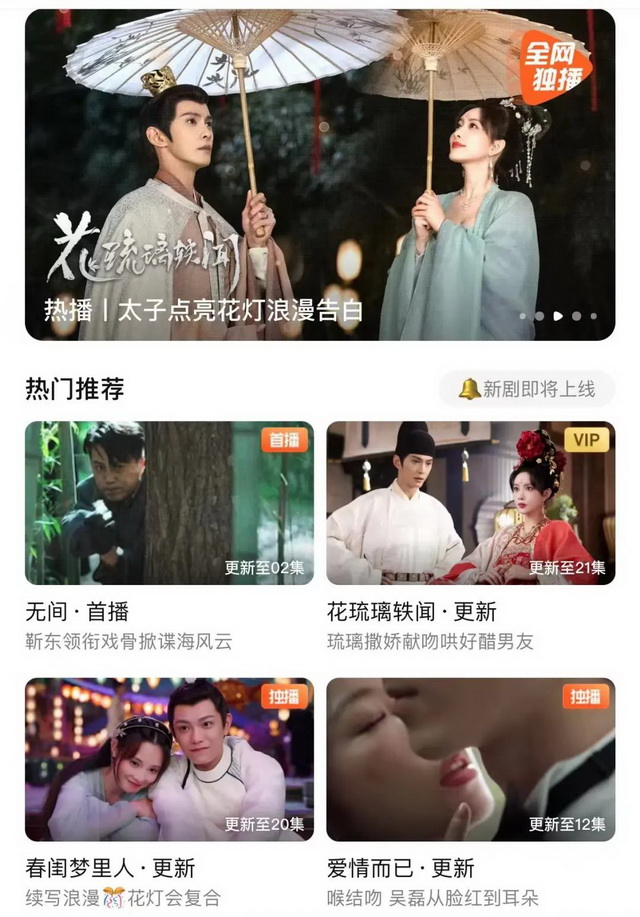This screenshot has width=640, height=917.
Task: Open the 花琉璃轶闻 featured banner
Action: pyautogui.click(x=320, y=175)
